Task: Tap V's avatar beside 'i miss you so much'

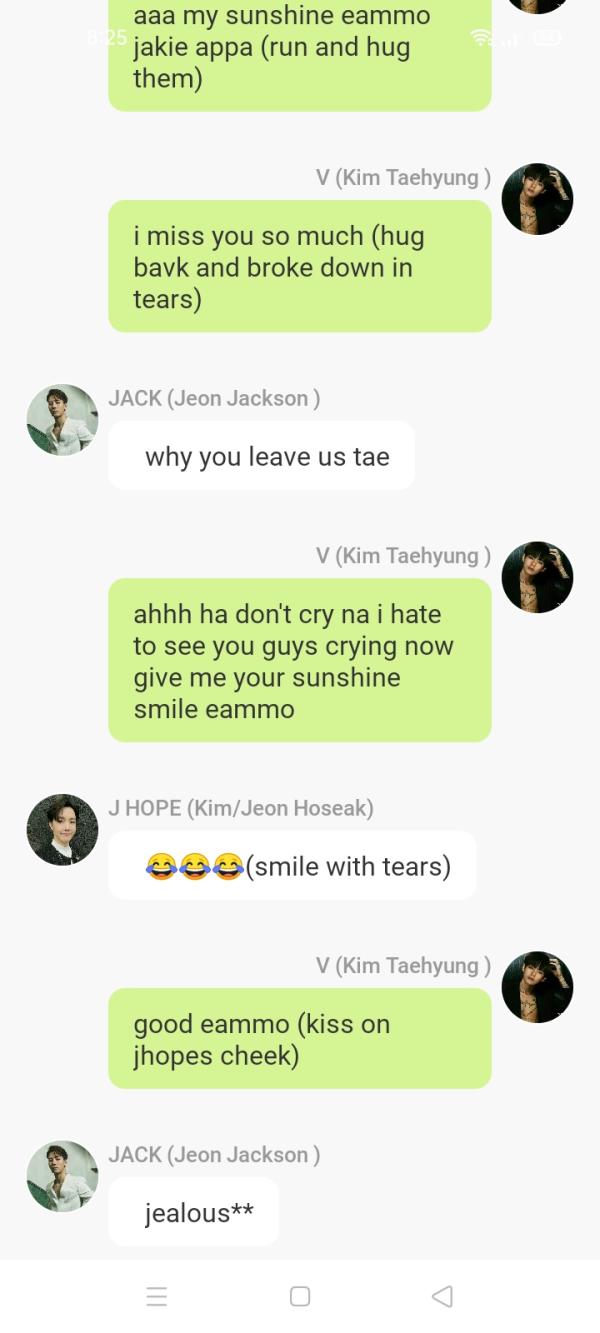Action: coord(537,199)
